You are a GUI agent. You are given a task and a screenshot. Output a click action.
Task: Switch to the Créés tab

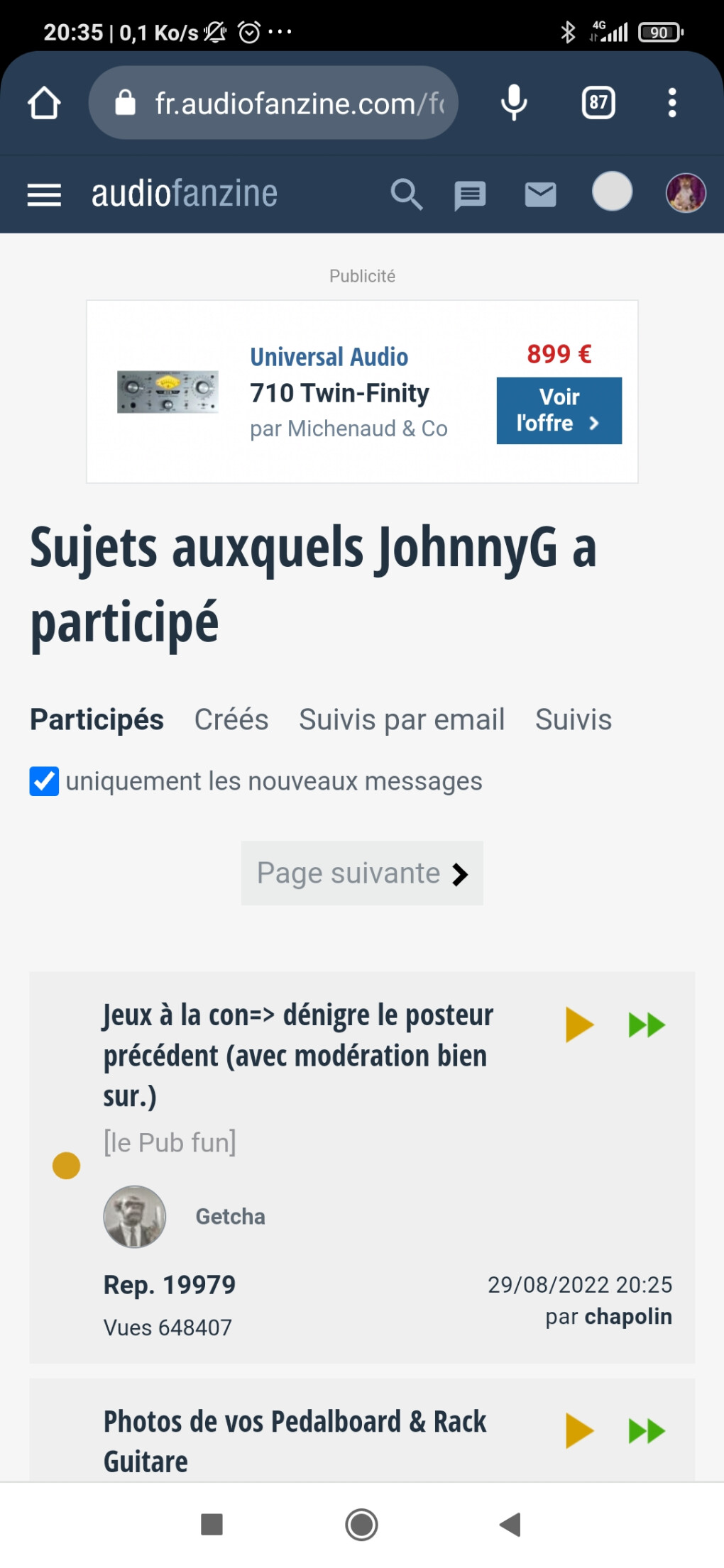click(x=231, y=719)
